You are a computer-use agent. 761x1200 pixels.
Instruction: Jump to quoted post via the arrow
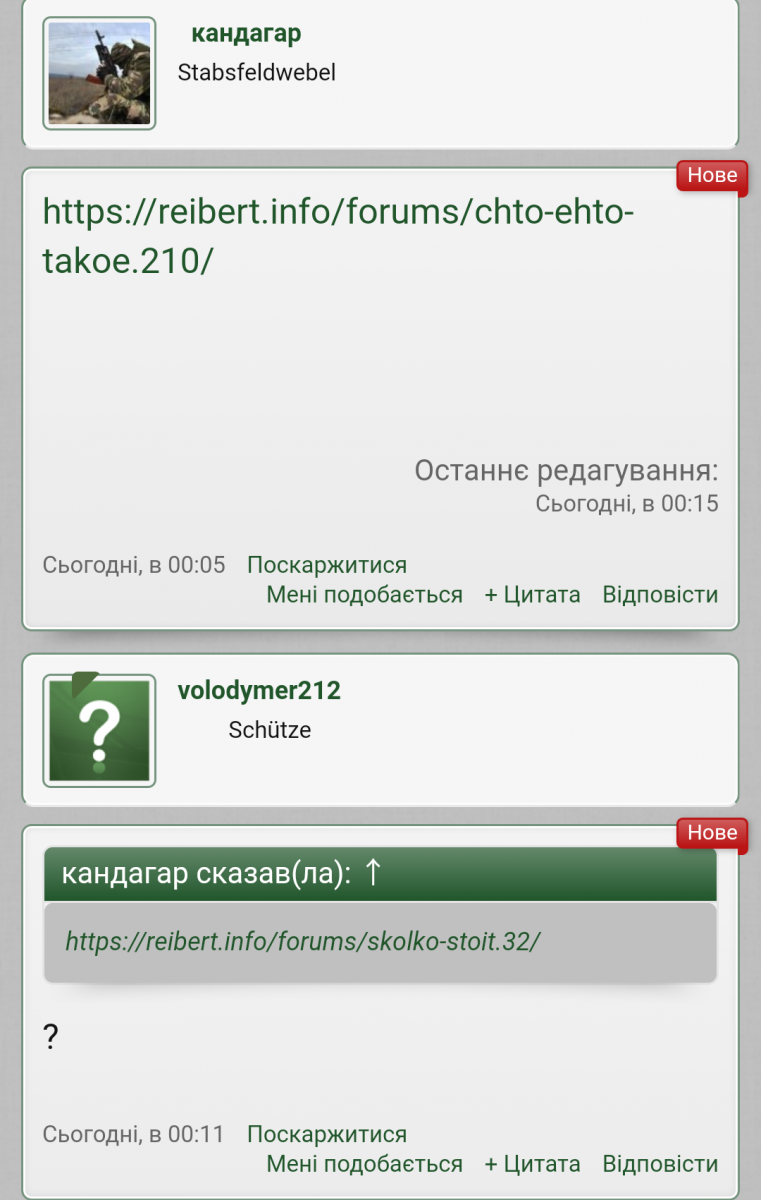tap(372, 873)
